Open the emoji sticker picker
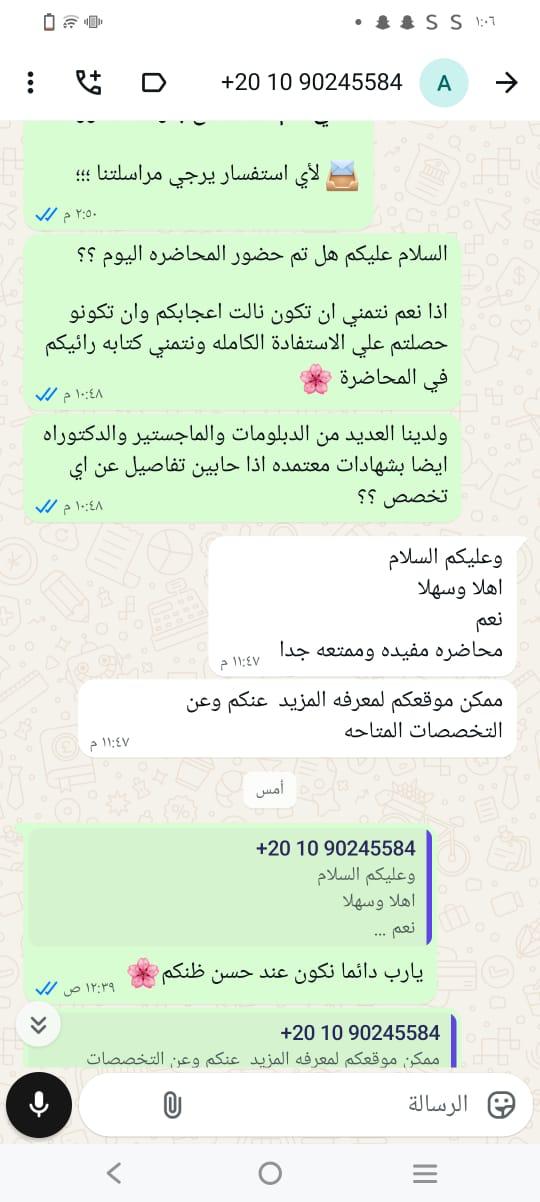Viewport: 540px width, 1202px height. 501,1104
